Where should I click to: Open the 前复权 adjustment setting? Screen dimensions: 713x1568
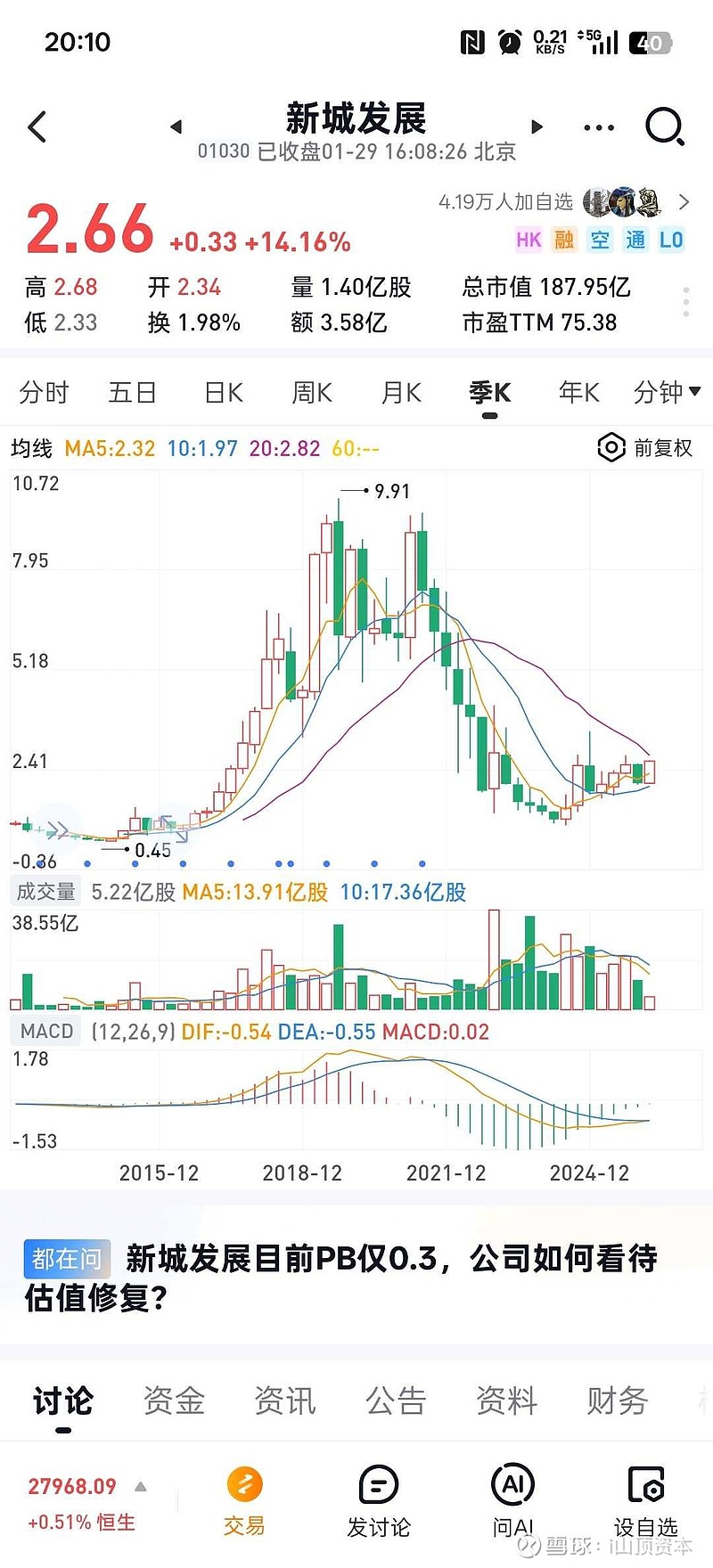645,447
